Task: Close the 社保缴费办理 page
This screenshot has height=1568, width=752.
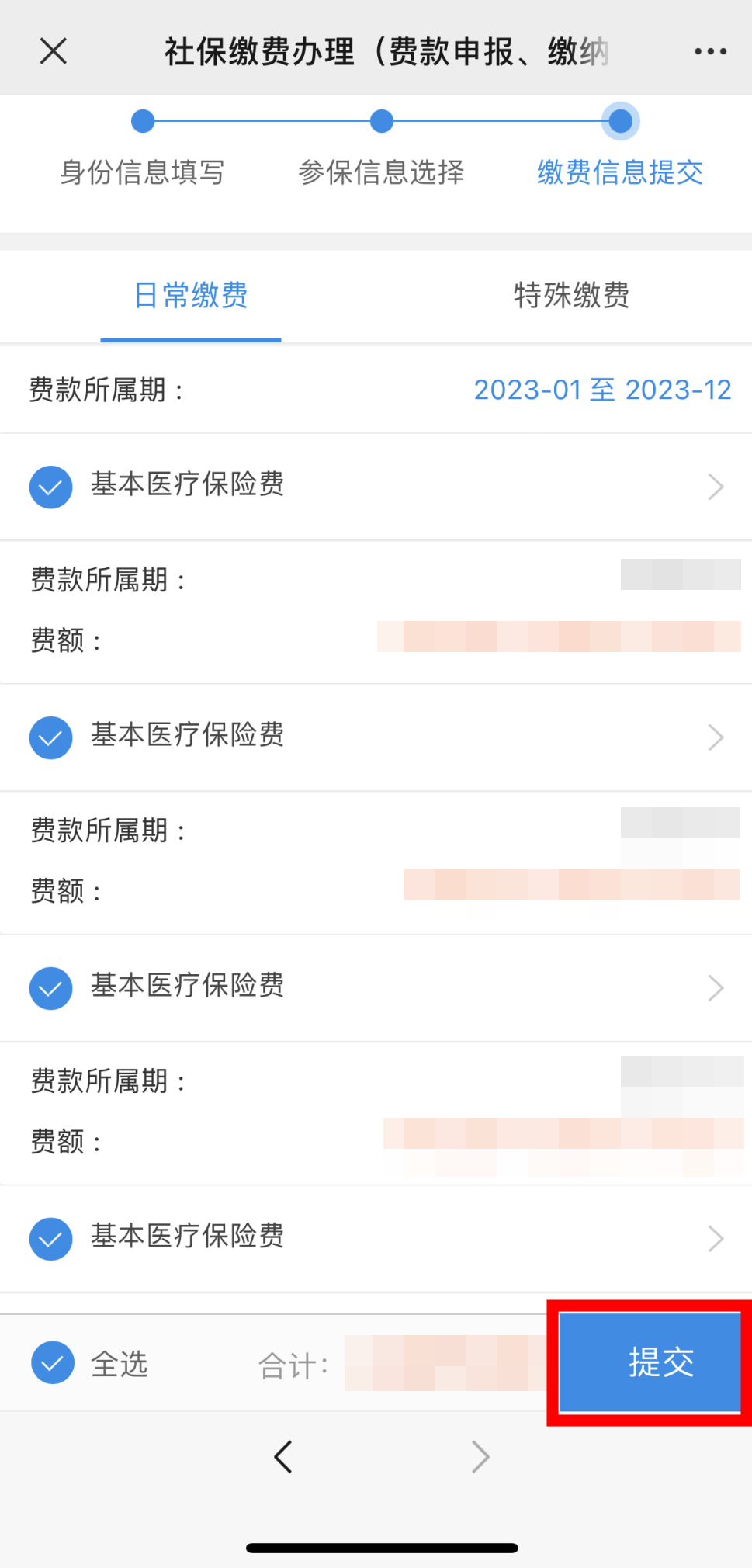Action: [53, 51]
